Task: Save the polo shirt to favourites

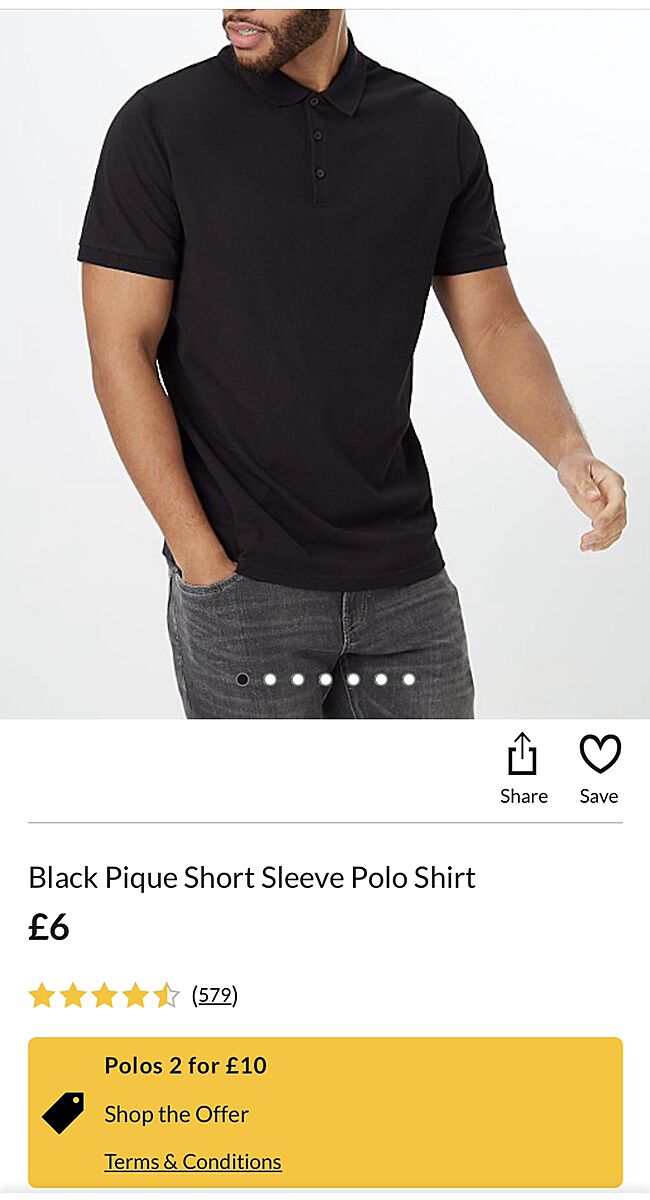Action: click(599, 768)
